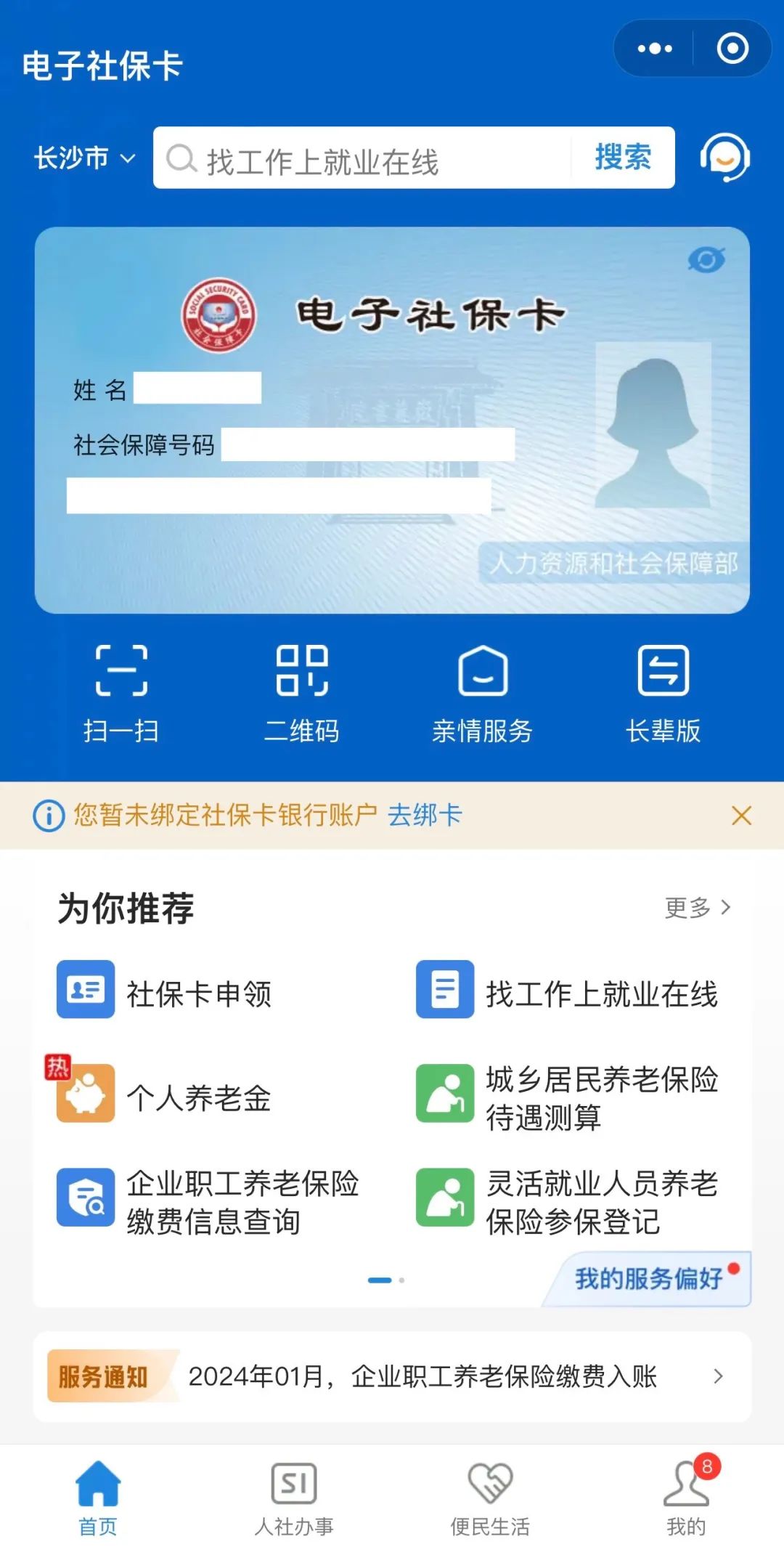784x1552 pixels.
Task: Open 企业职工养老保险缴费信息查询
Action: tap(211, 1201)
